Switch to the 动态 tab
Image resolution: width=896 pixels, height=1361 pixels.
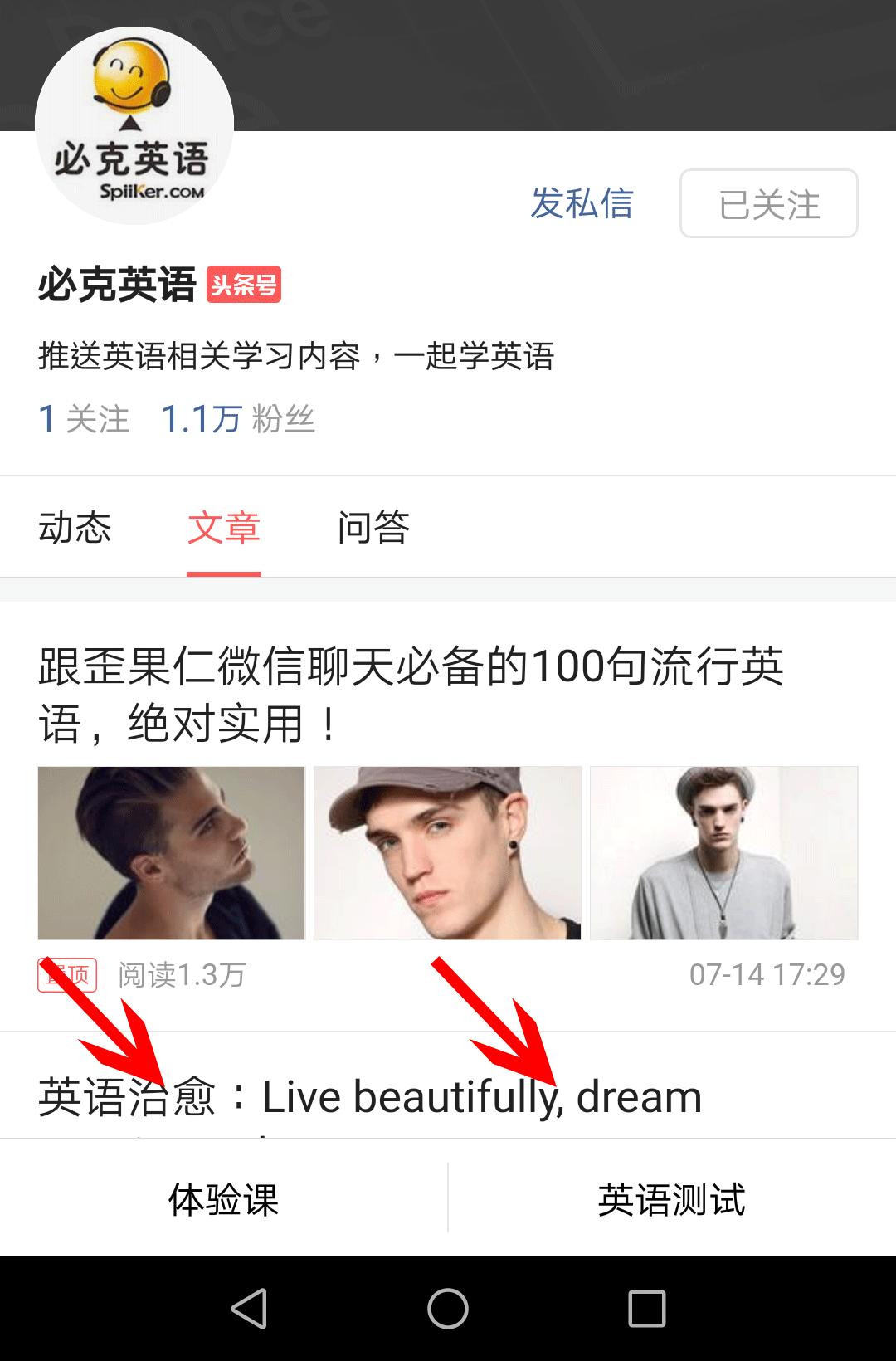[x=75, y=528]
